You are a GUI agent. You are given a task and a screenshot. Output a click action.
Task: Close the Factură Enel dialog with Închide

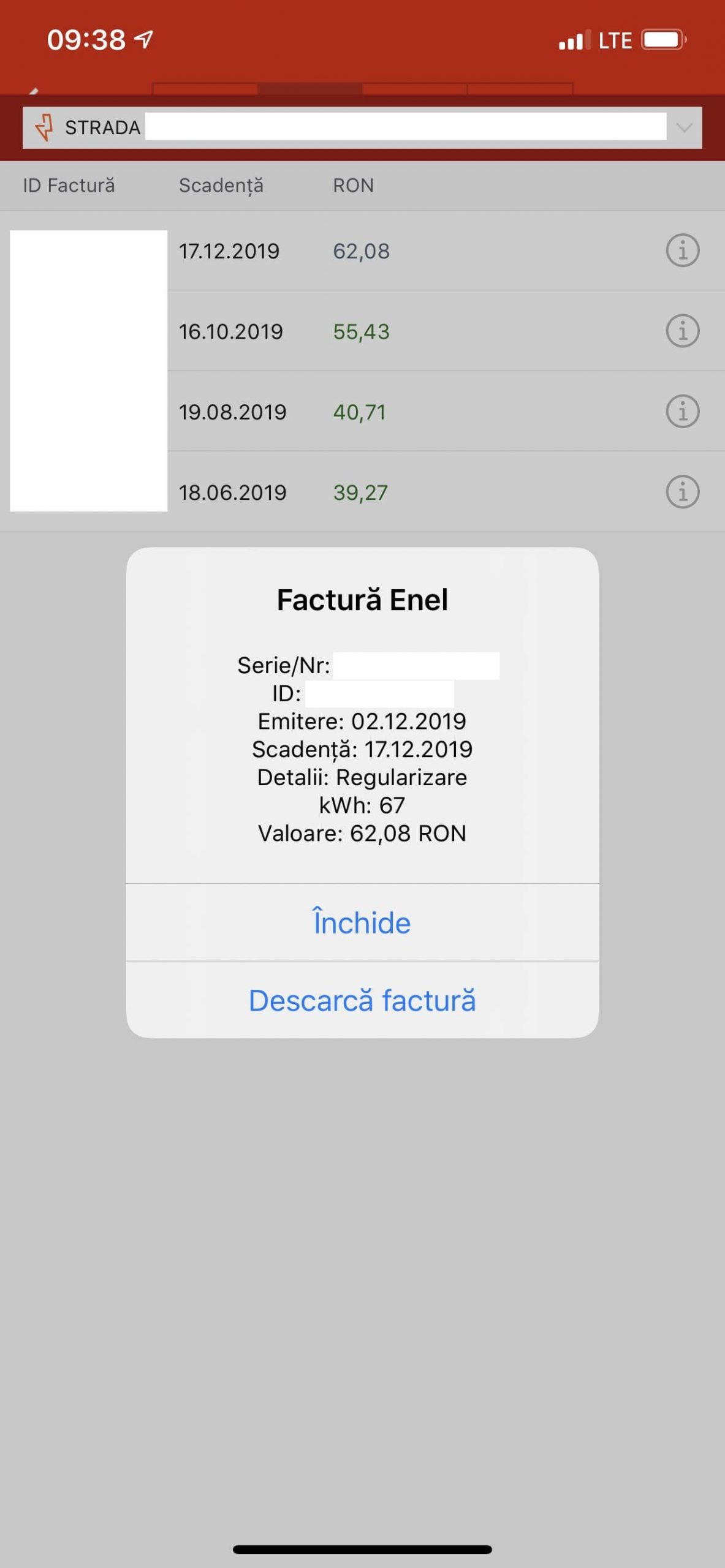(362, 922)
